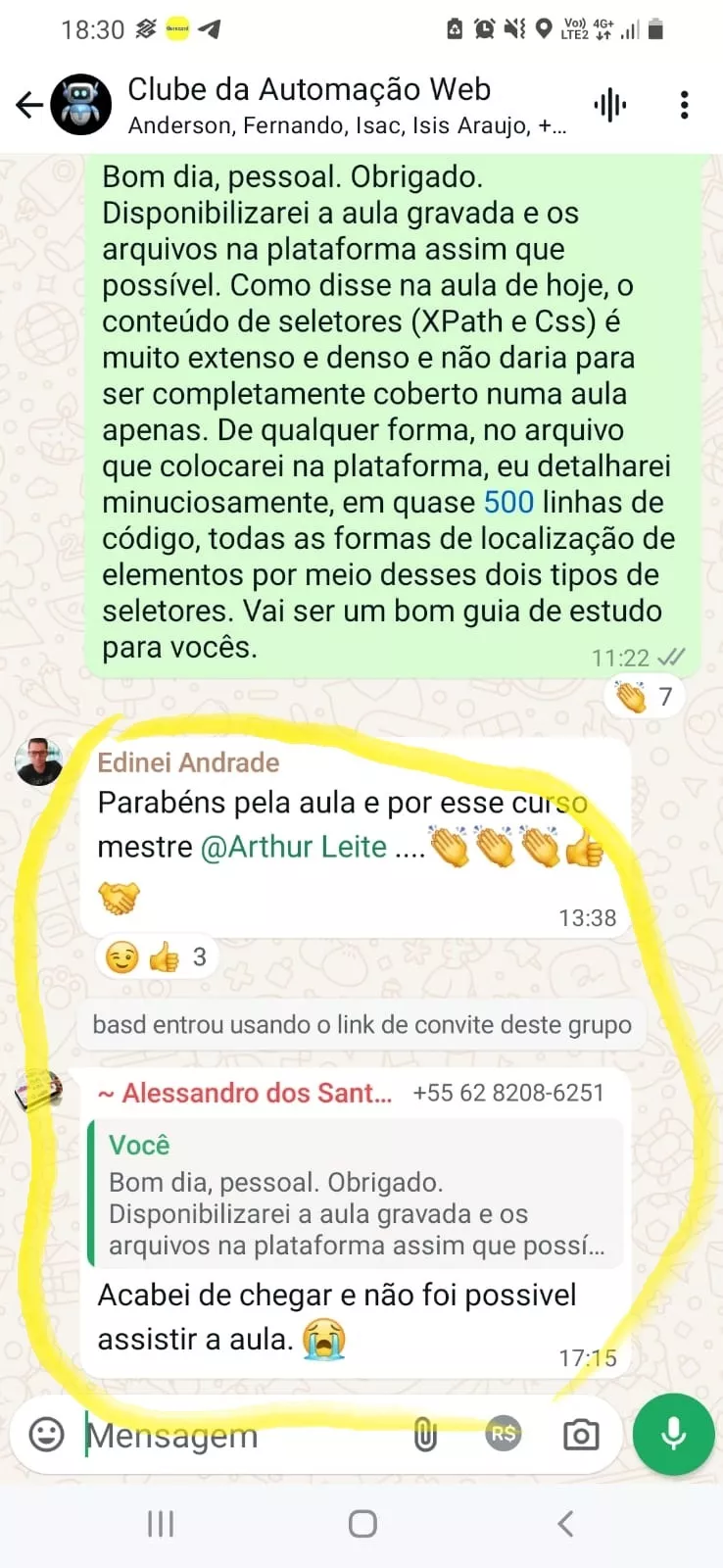Go back from the group chat
This screenshot has height=1568, width=723.
(29, 105)
